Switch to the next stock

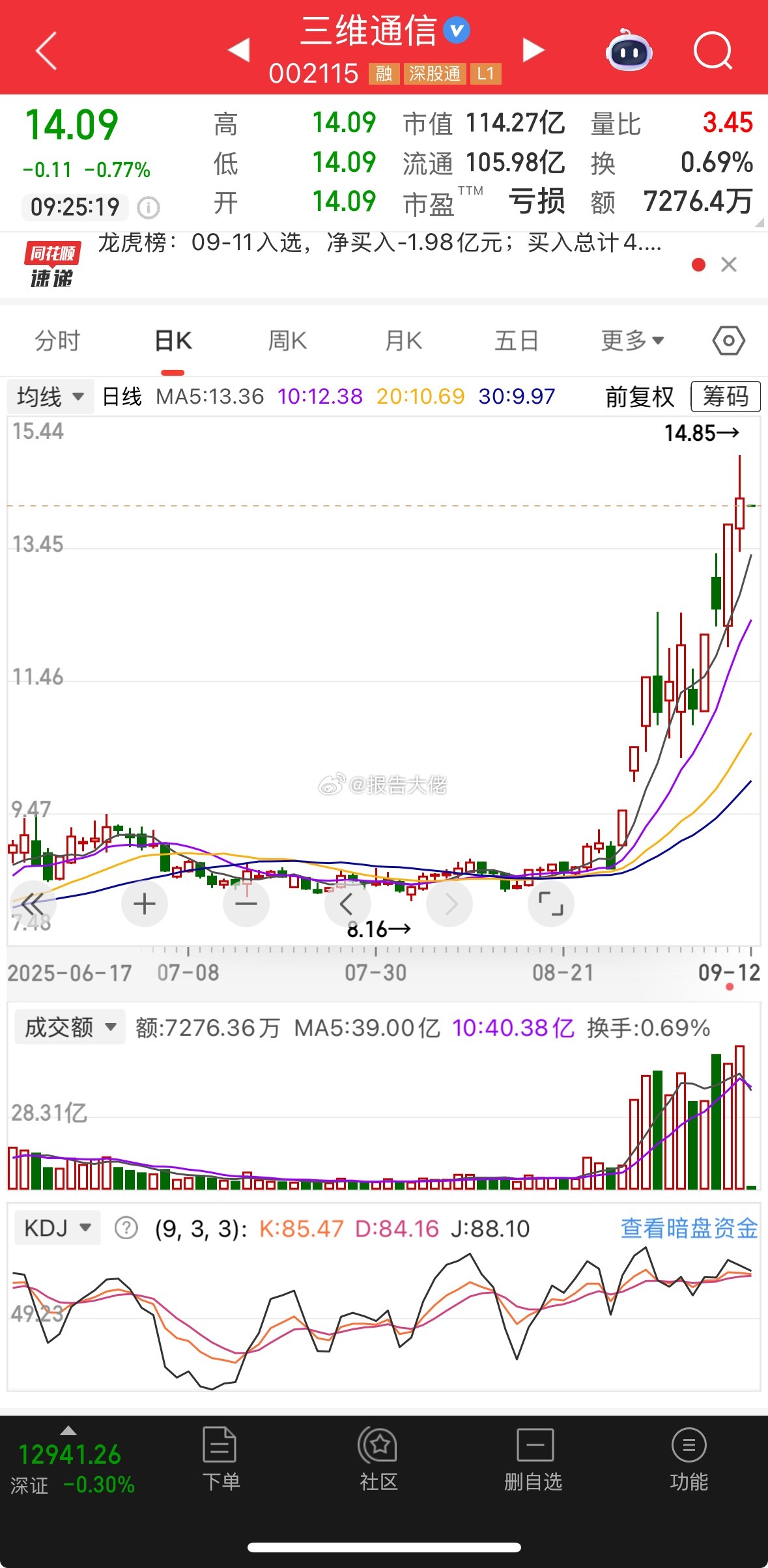tap(533, 50)
